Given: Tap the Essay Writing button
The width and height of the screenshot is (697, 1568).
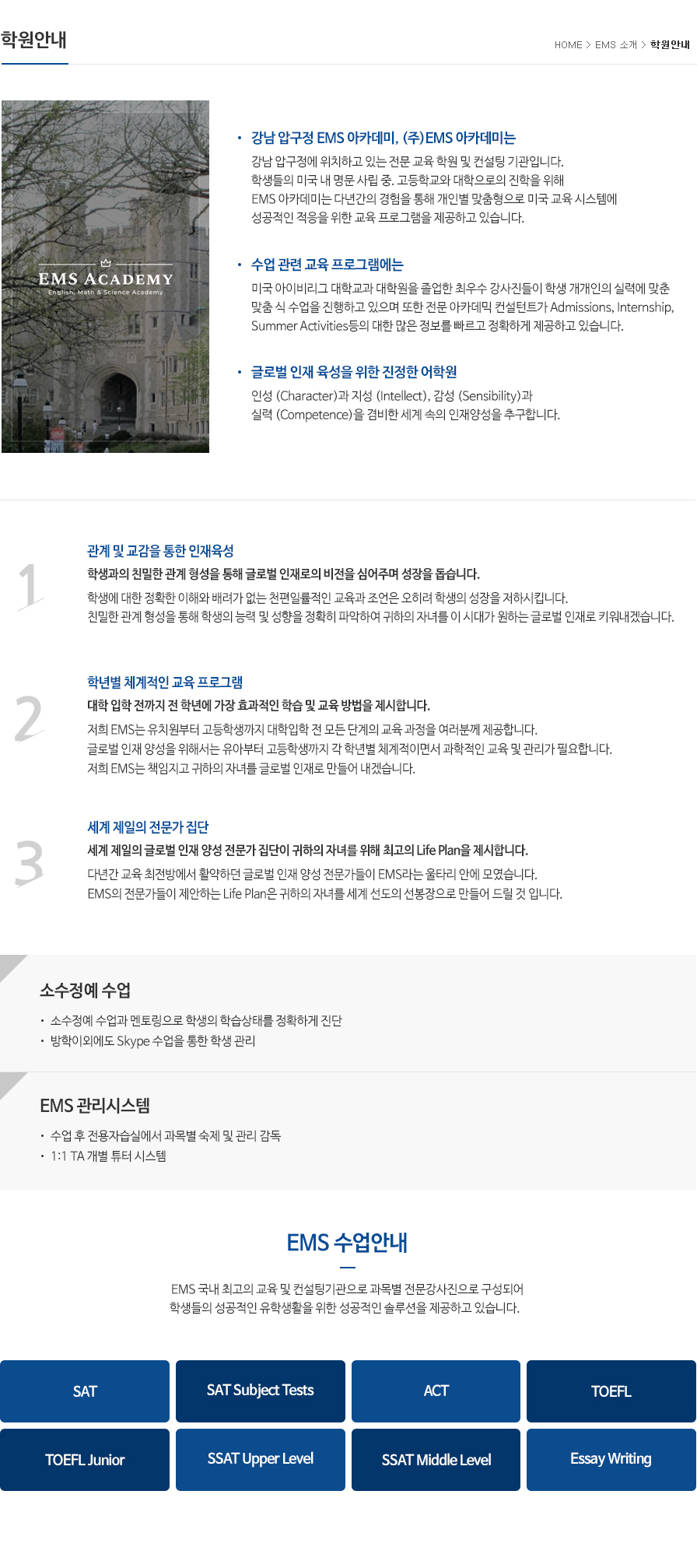Looking at the screenshot, I should click(611, 1460).
